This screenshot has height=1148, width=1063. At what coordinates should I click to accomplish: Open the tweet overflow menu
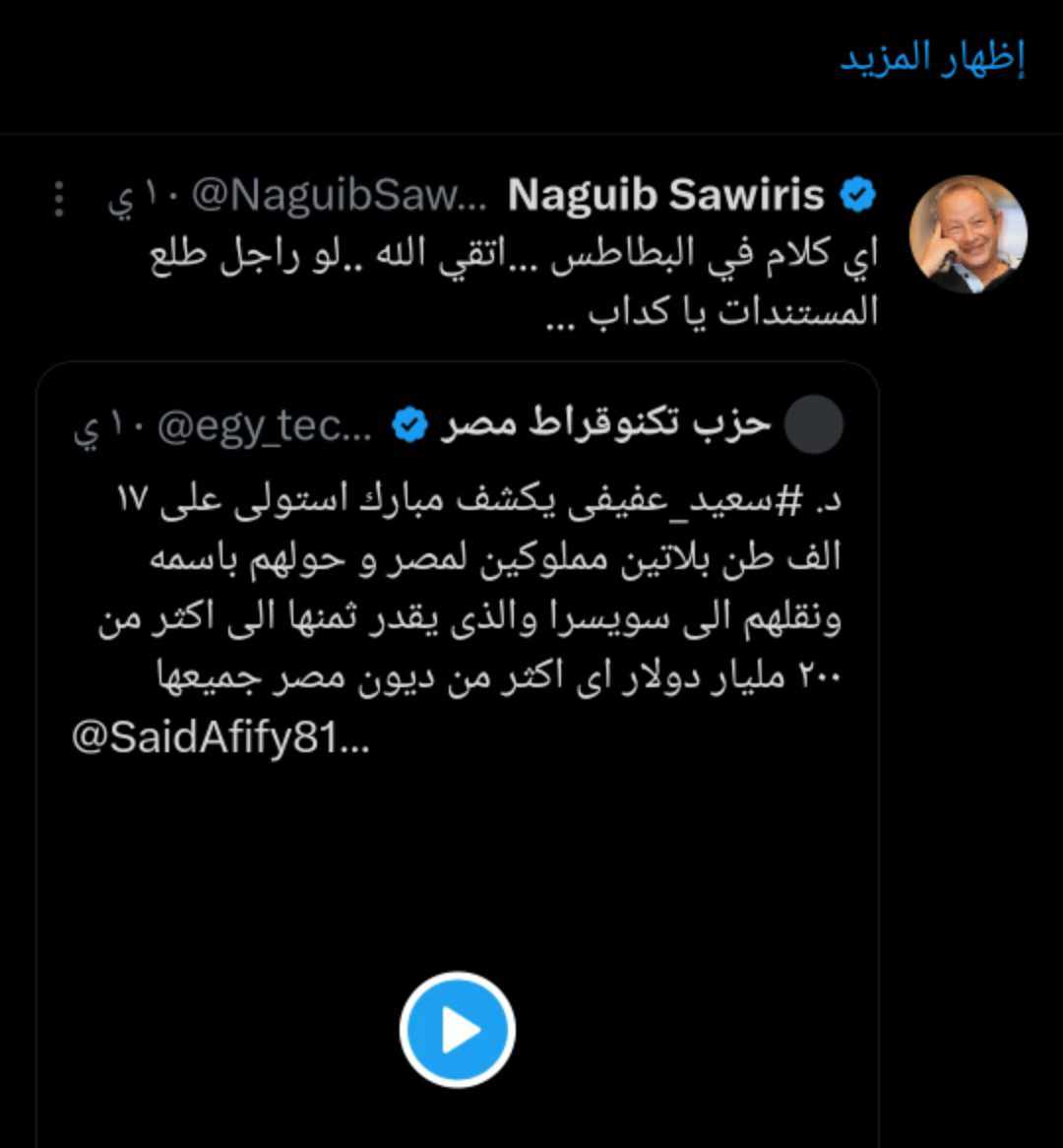(59, 198)
